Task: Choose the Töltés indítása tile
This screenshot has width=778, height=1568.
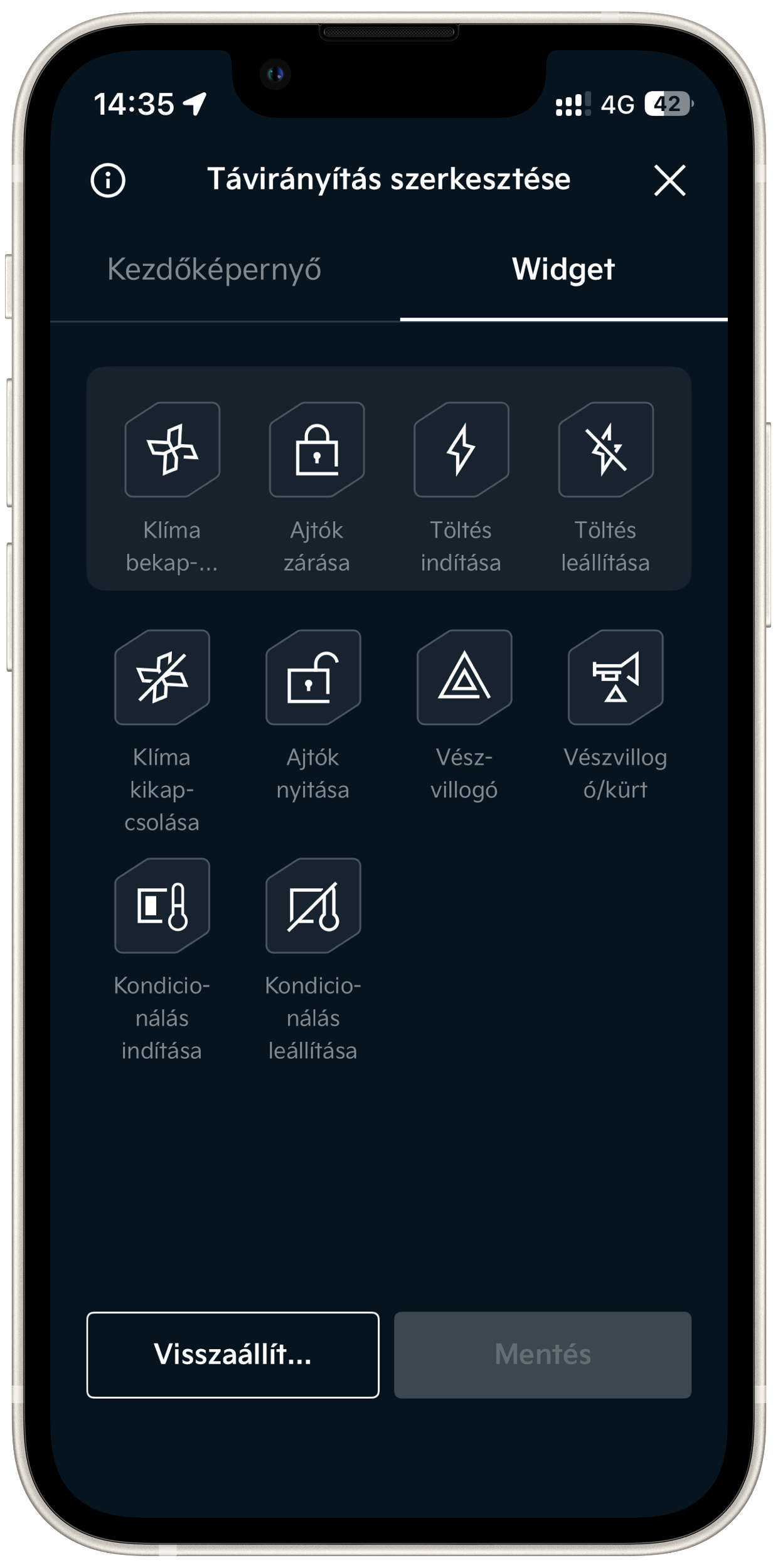Action: [x=461, y=450]
